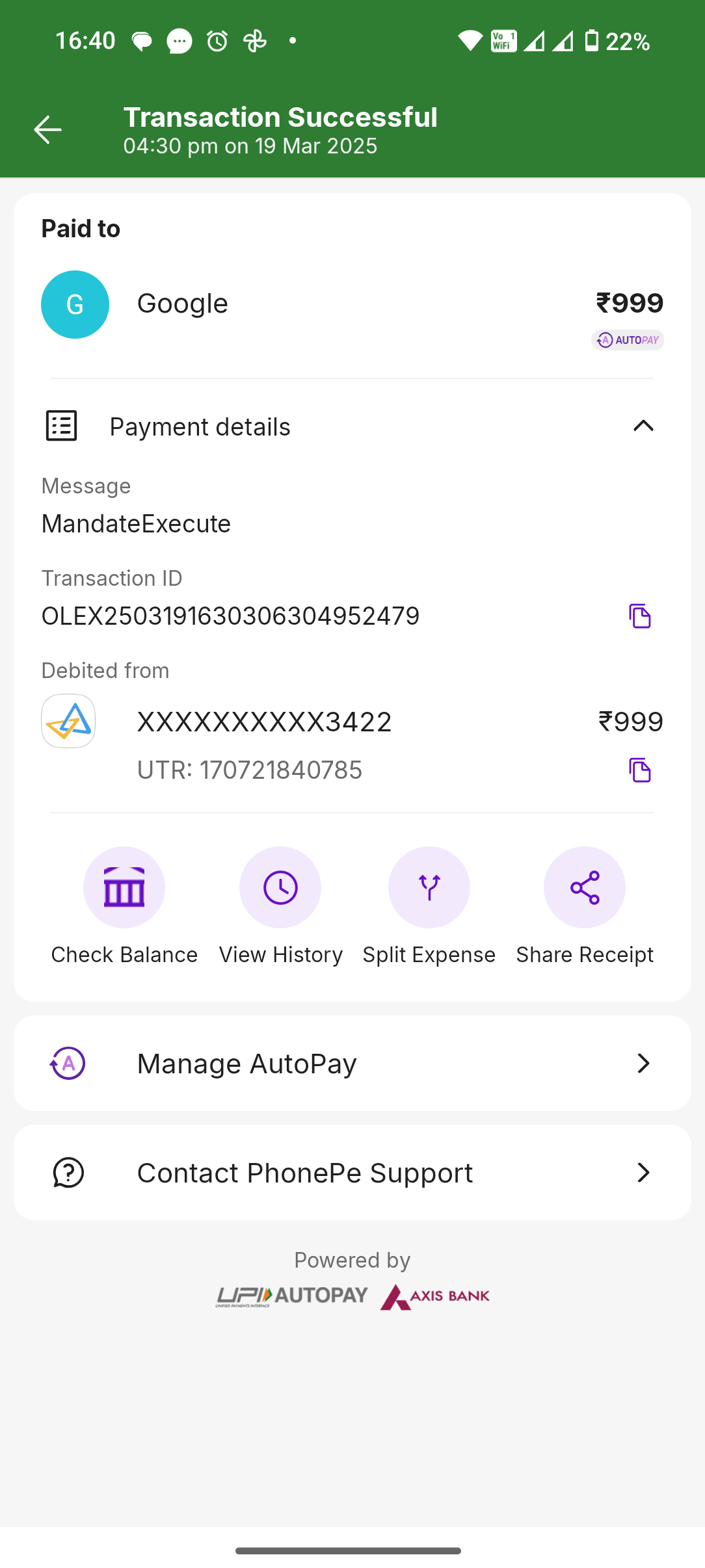Copy the Transaction ID
705x1568 pixels.
[640, 616]
